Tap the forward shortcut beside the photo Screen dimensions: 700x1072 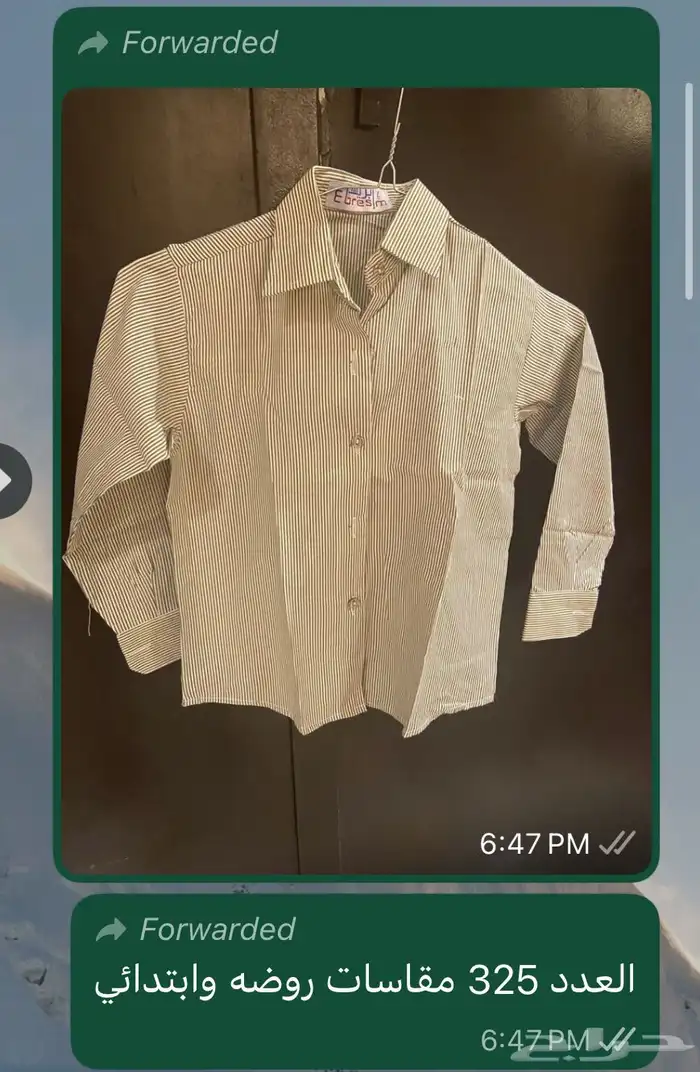12,481
